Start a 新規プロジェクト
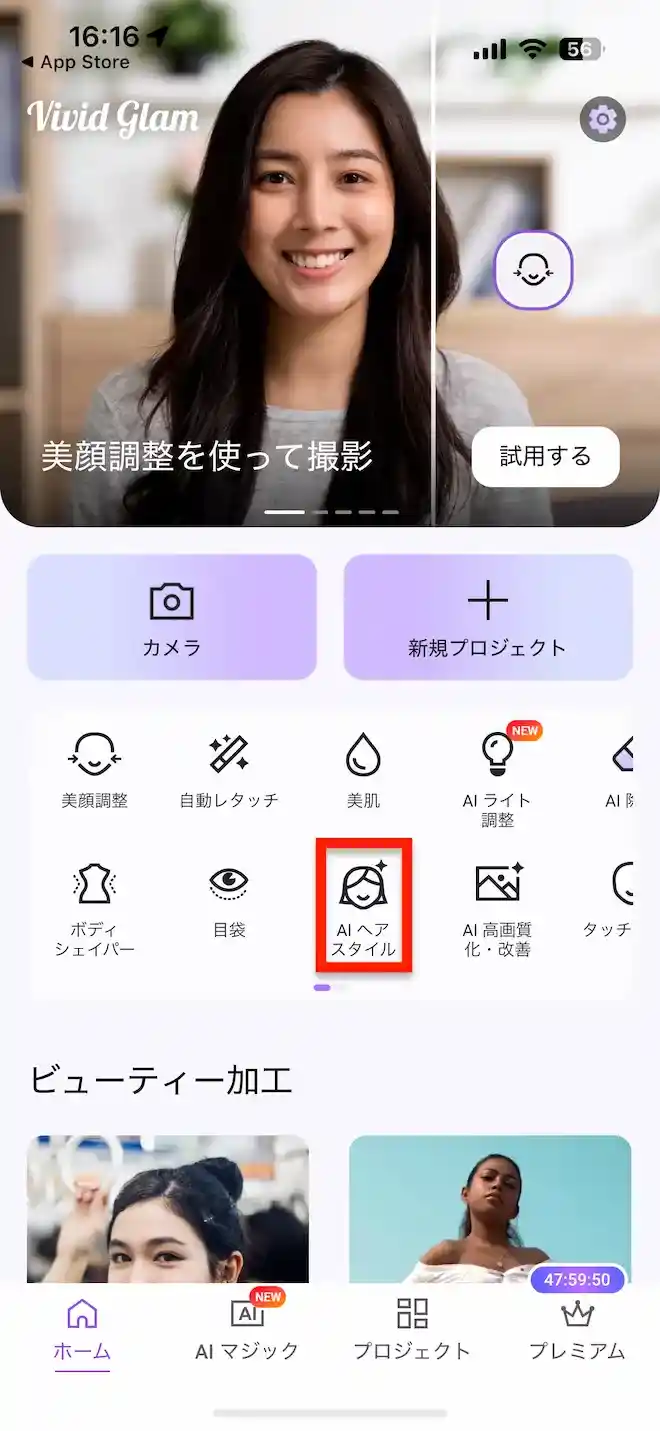 pyautogui.click(x=487, y=617)
